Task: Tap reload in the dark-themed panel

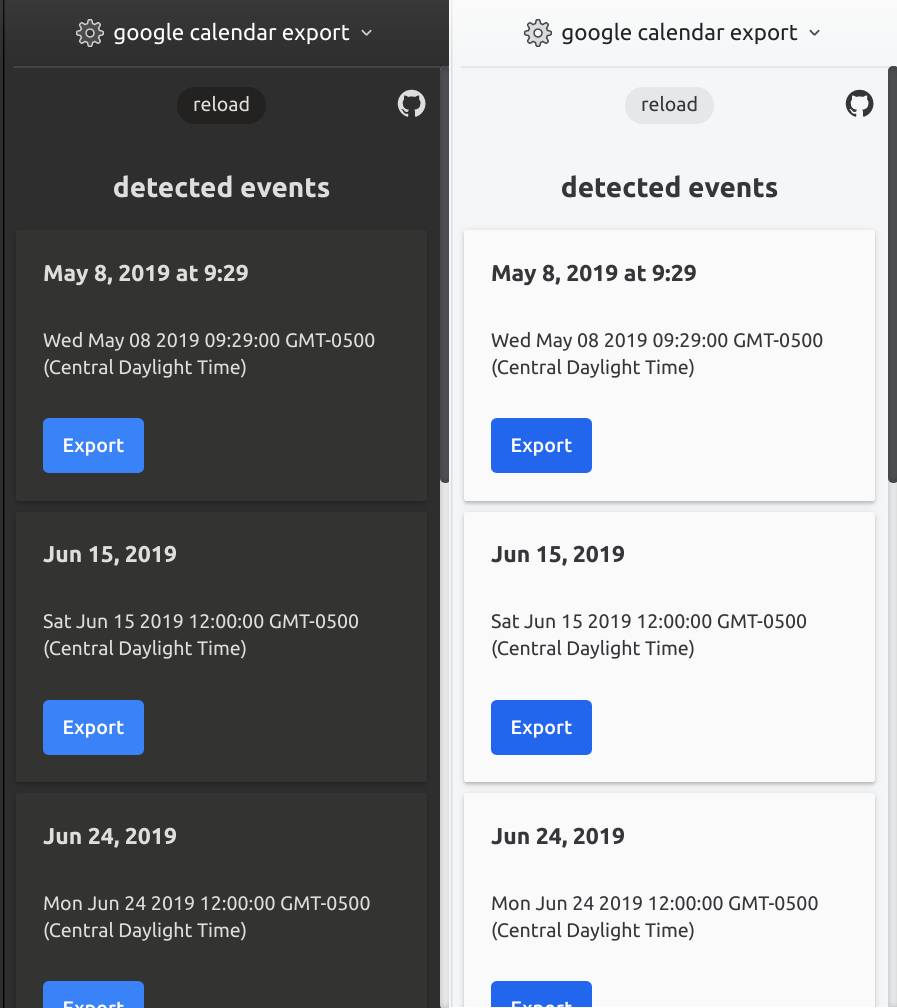Action: [221, 105]
